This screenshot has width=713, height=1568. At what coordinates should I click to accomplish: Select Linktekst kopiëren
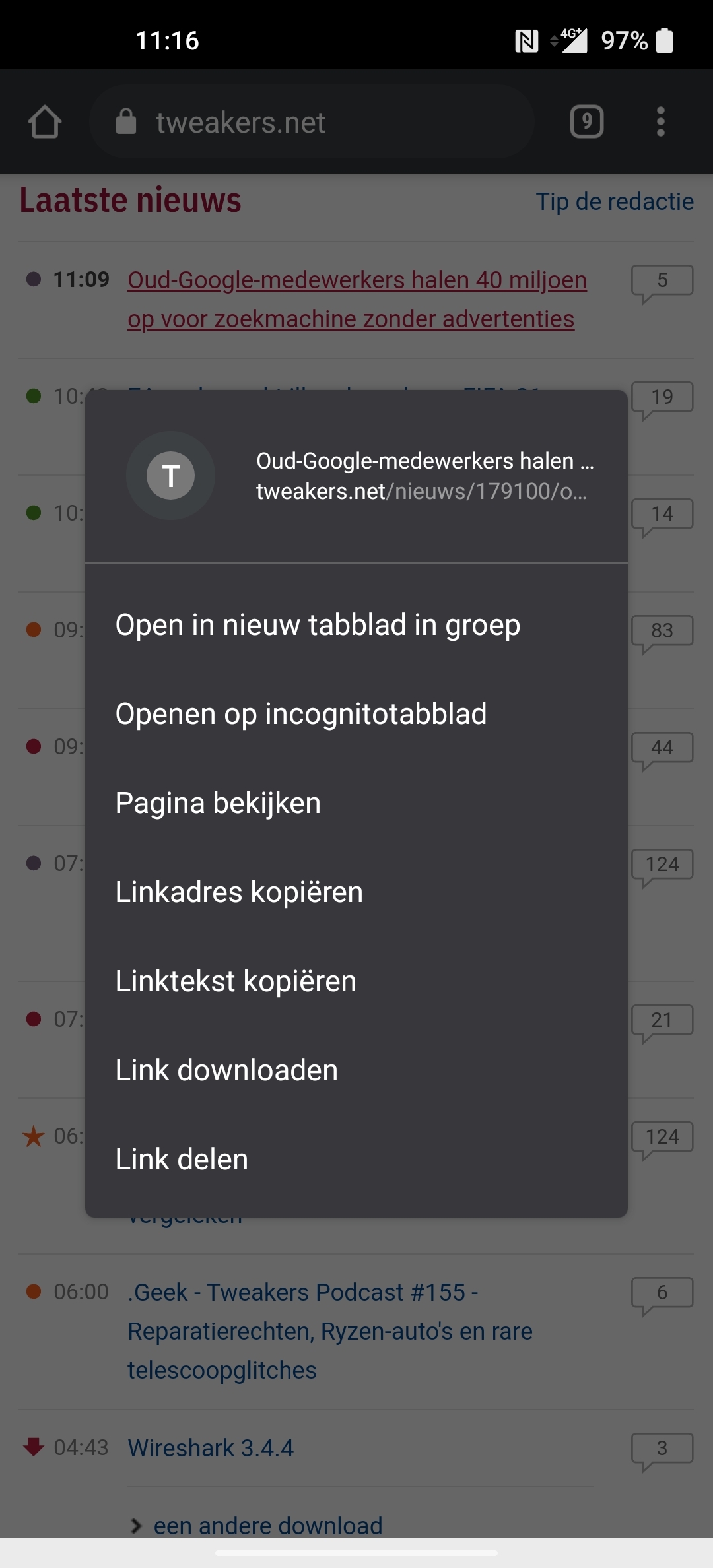point(356,981)
